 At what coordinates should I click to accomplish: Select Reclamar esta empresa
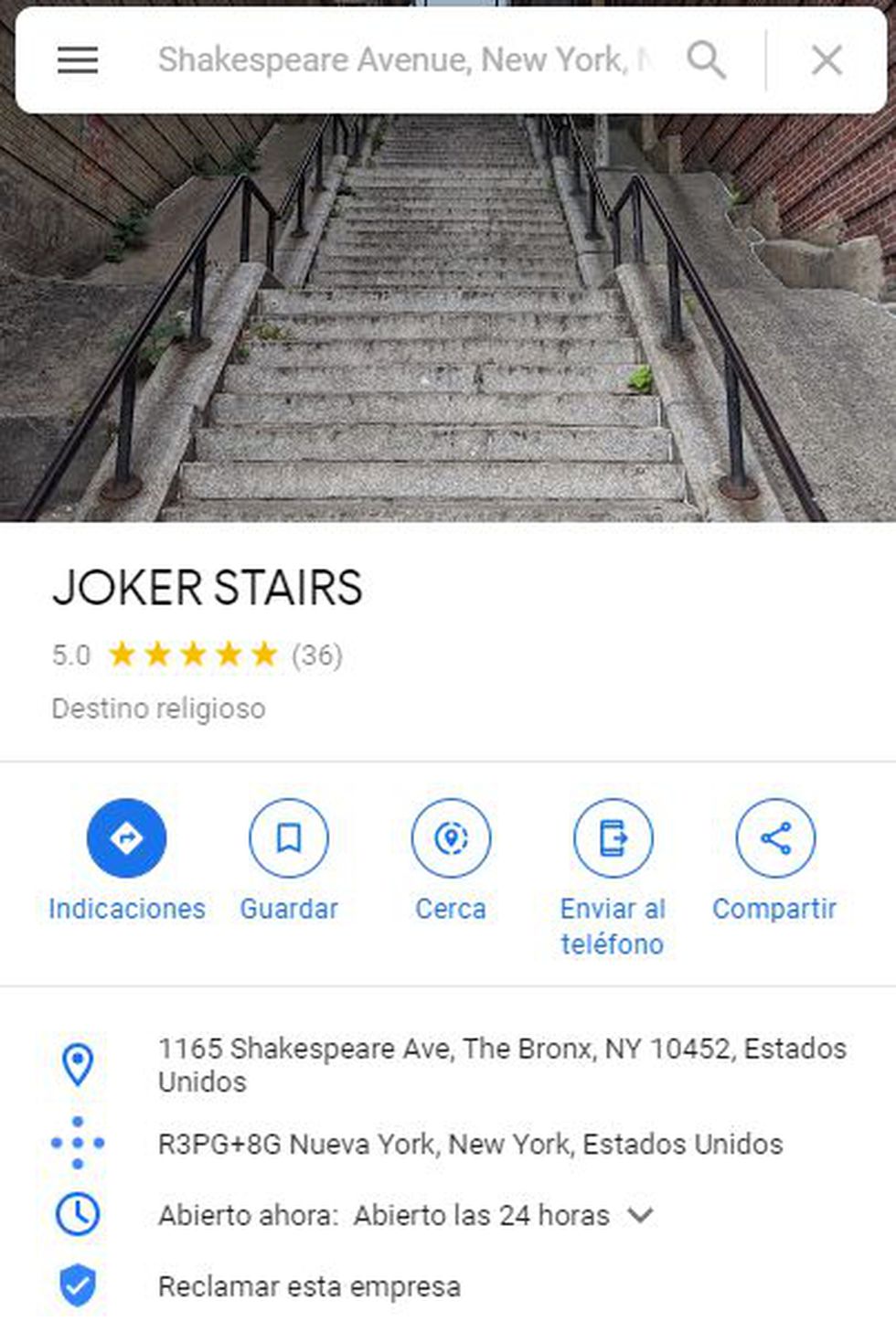click(x=309, y=1286)
